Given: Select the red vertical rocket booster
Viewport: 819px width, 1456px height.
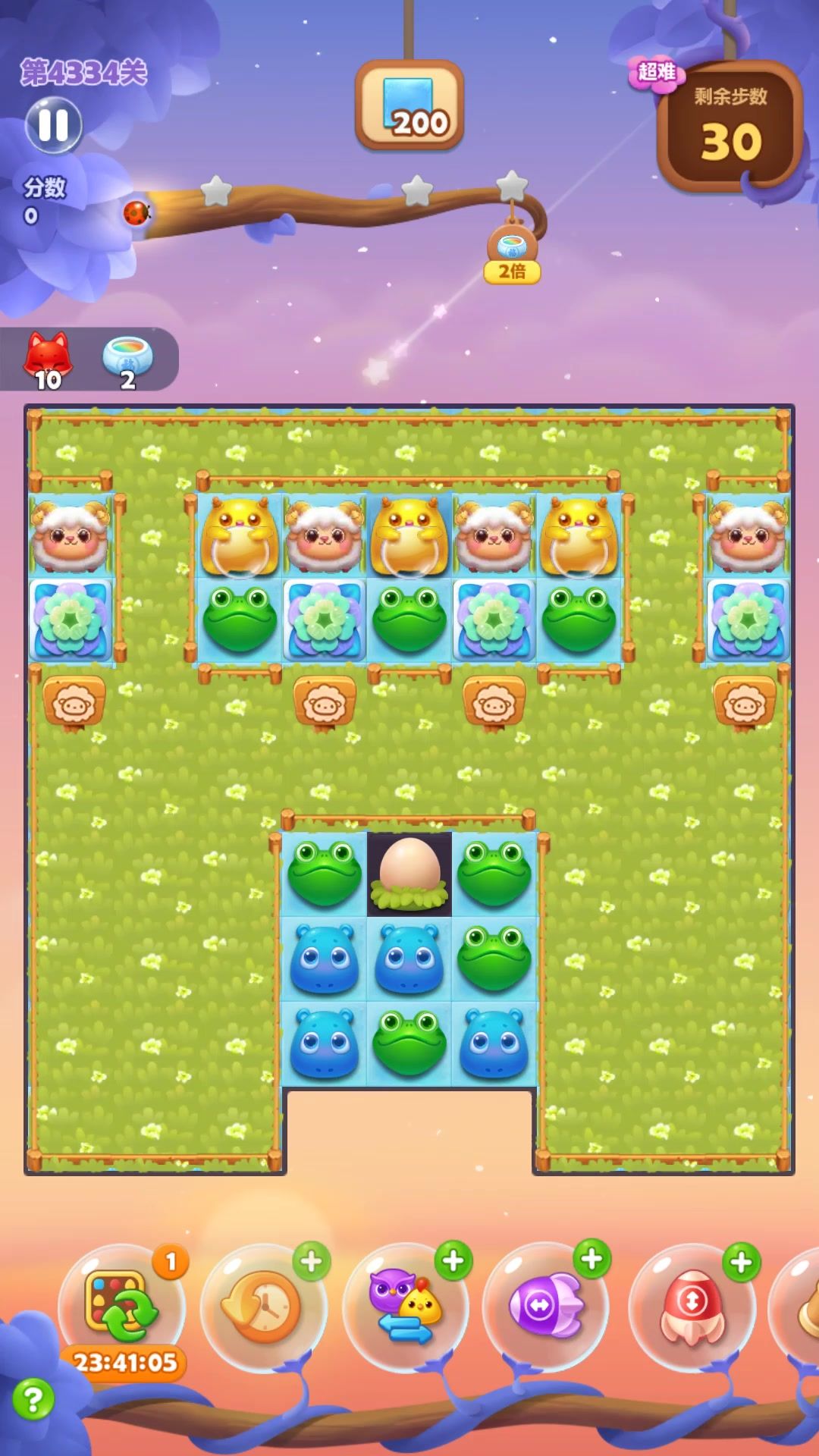Looking at the screenshot, I should click(x=692, y=1307).
